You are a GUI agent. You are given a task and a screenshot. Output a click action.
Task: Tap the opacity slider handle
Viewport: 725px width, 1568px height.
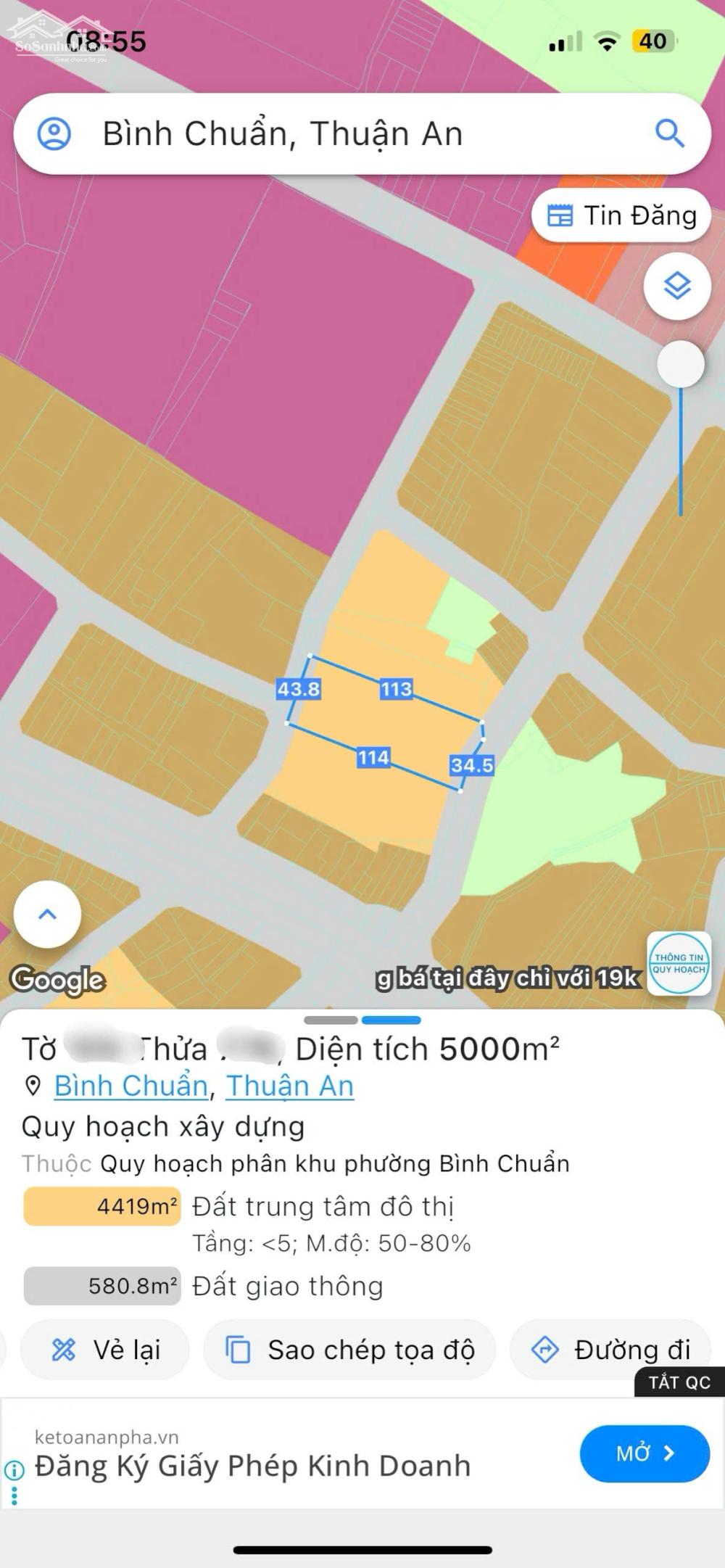pyautogui.click(x=681, y=365)
